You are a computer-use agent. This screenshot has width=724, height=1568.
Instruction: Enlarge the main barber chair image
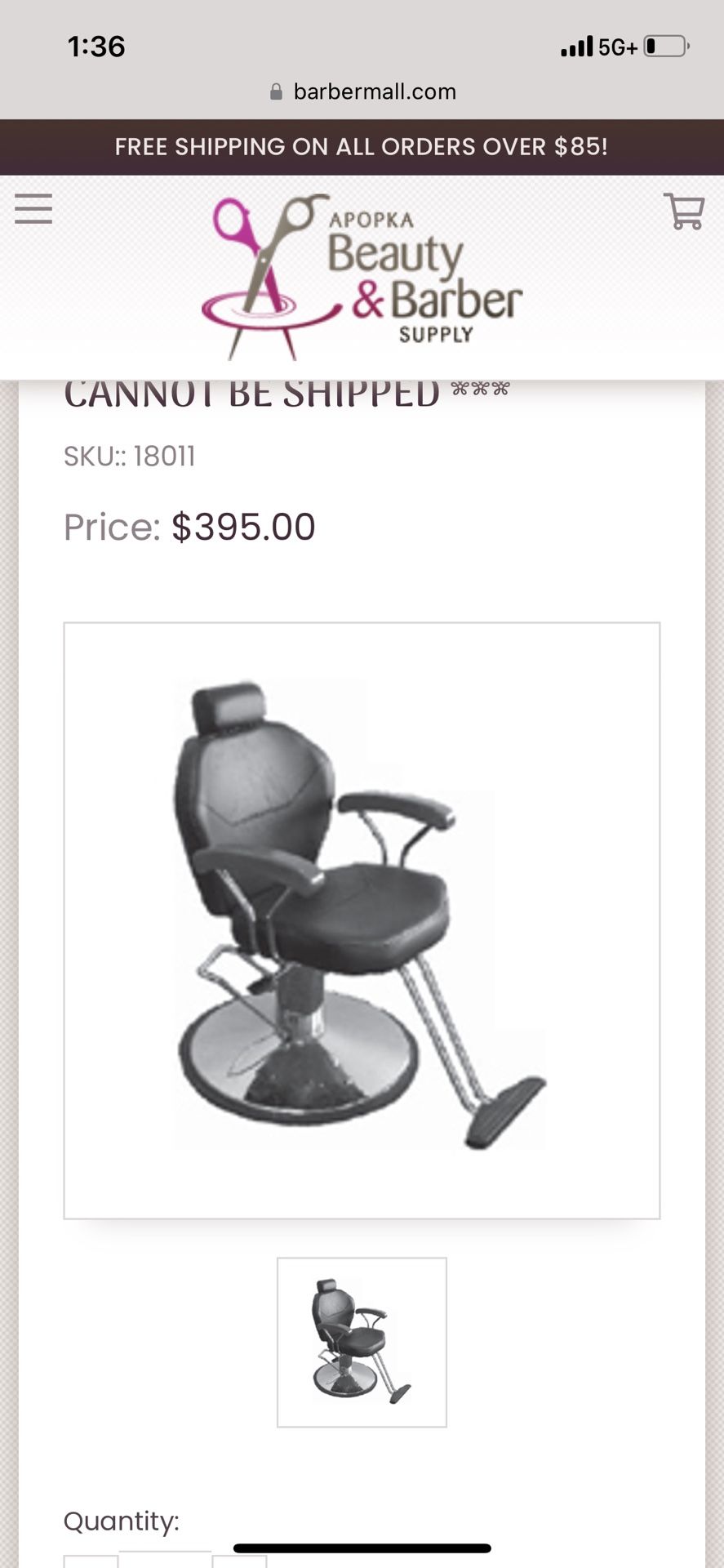pos(362,920)
